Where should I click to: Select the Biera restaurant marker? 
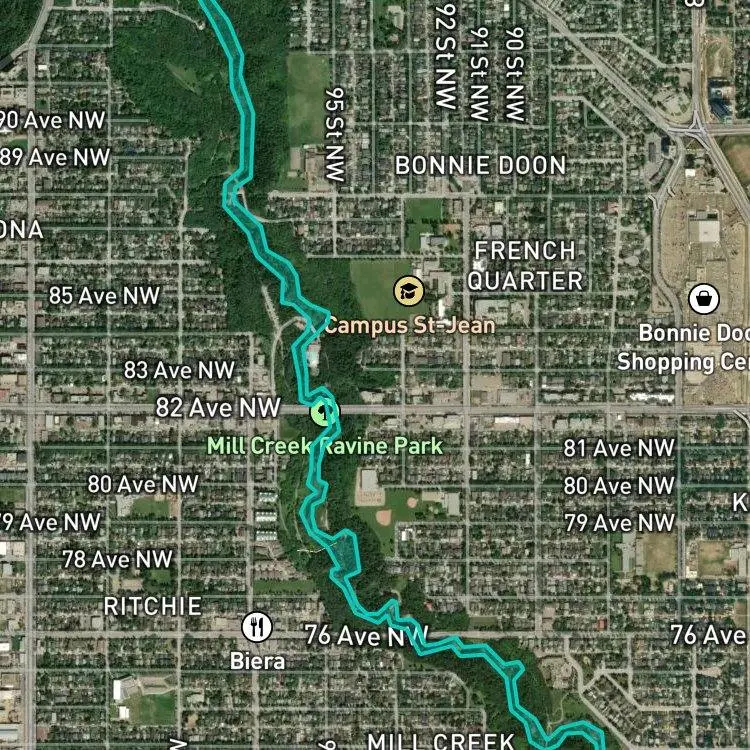tap(257, 627)
